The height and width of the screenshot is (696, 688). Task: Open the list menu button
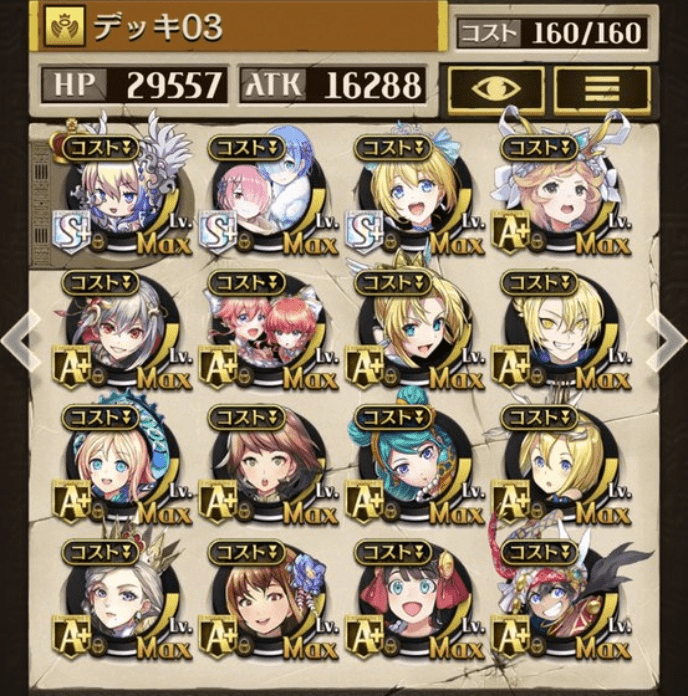pyautogui.click(x=602, y=89)
